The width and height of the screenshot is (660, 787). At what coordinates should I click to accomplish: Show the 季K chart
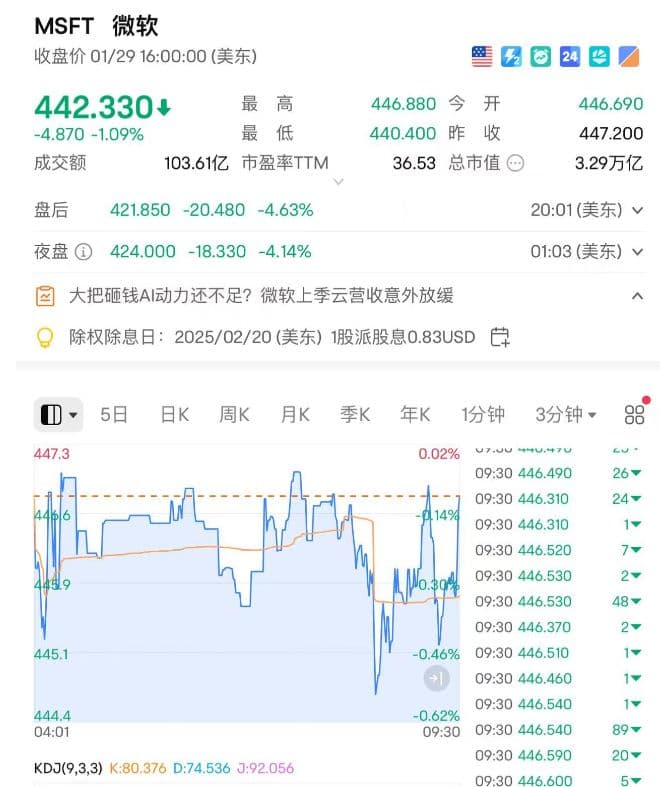click(355, 414)
